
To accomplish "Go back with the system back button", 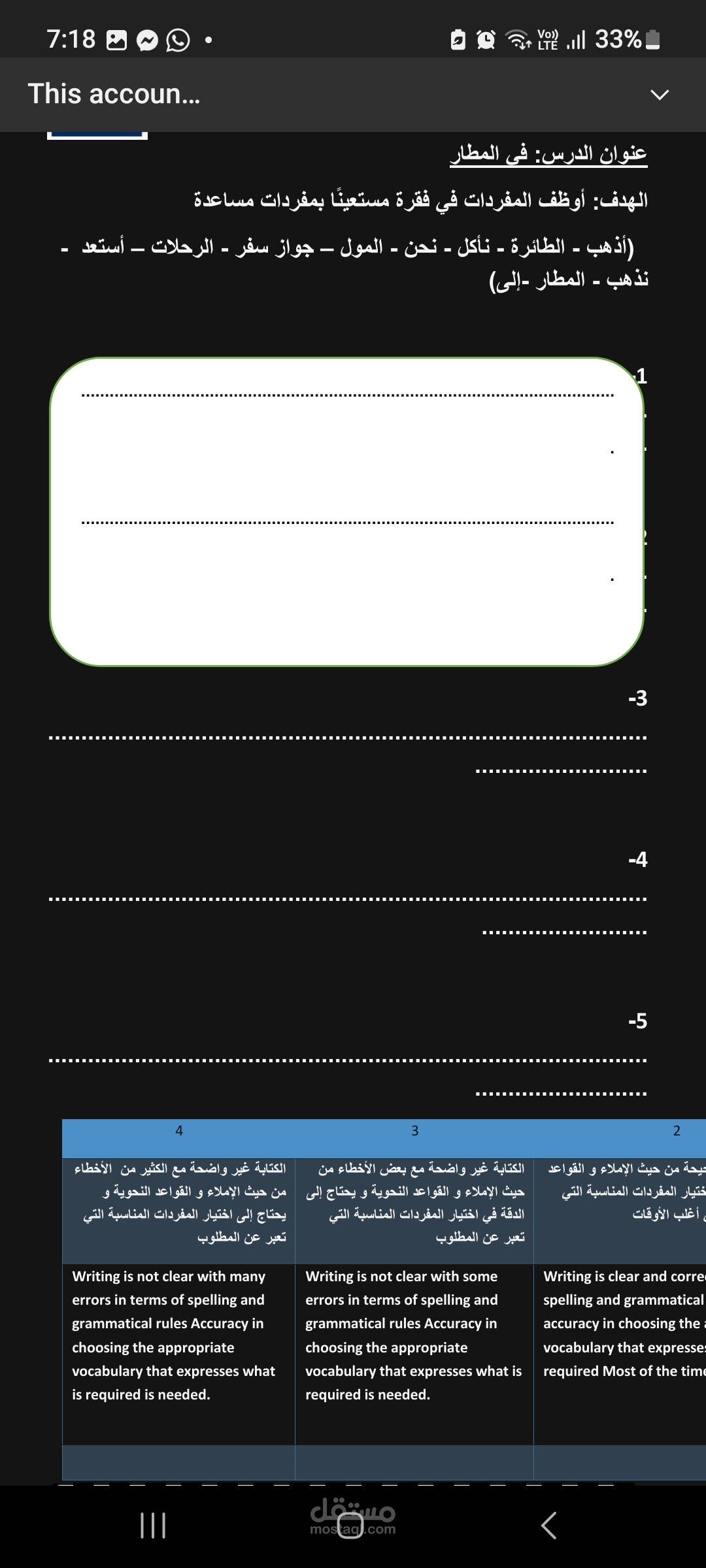I will click(549, 1526).
